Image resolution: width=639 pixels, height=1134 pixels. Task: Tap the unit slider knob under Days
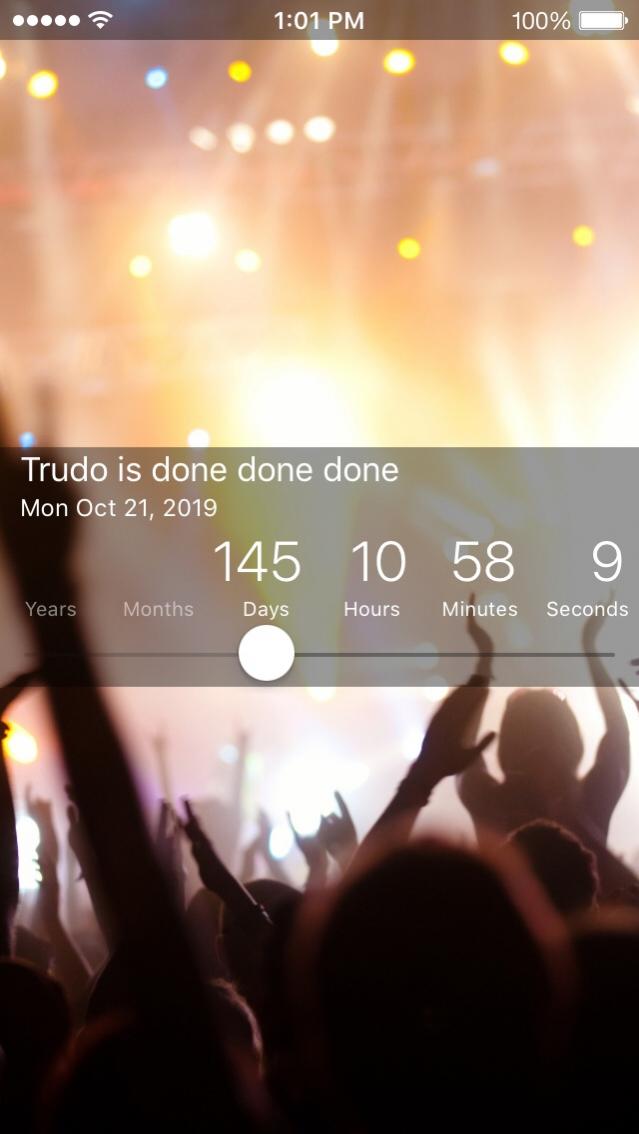click(266, 654)
